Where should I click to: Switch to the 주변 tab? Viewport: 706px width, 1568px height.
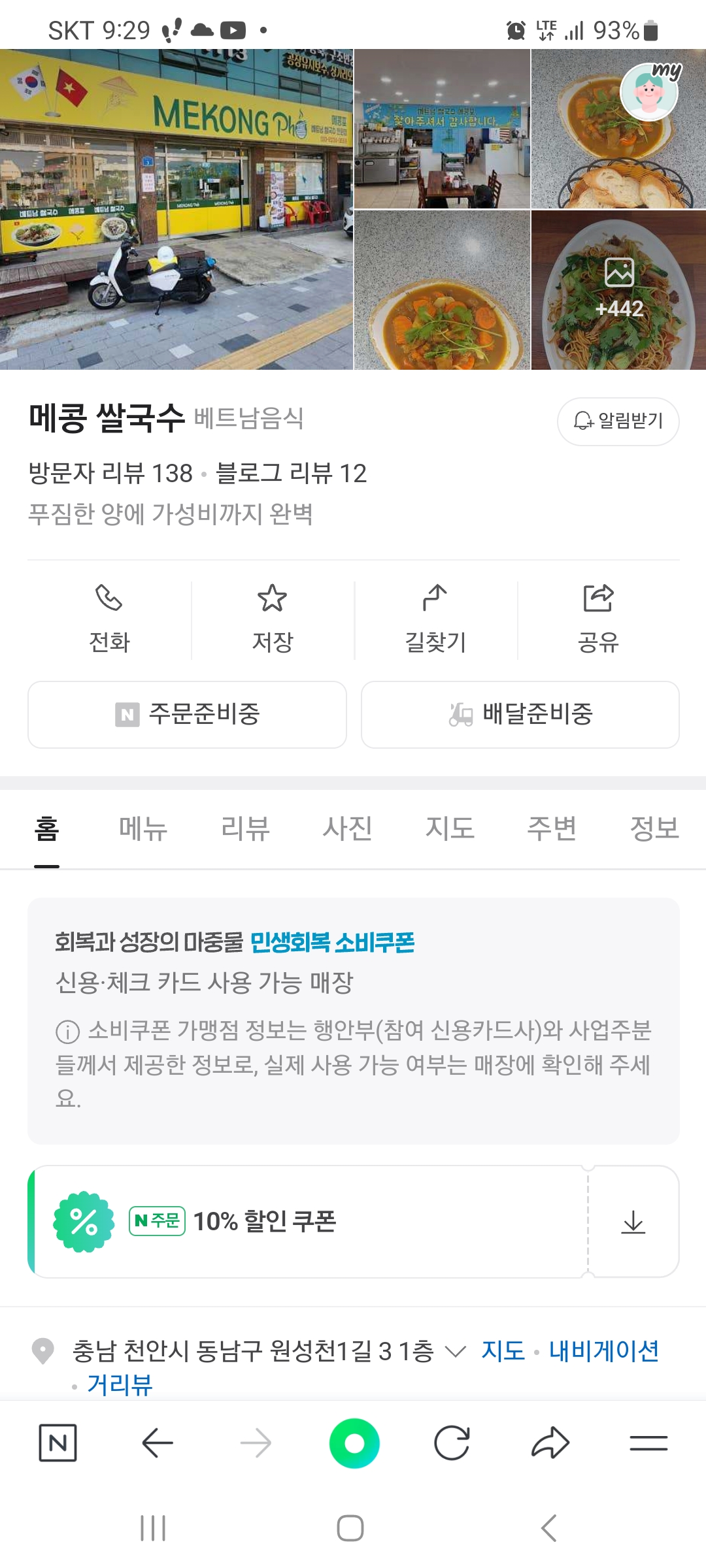[552, 828]
